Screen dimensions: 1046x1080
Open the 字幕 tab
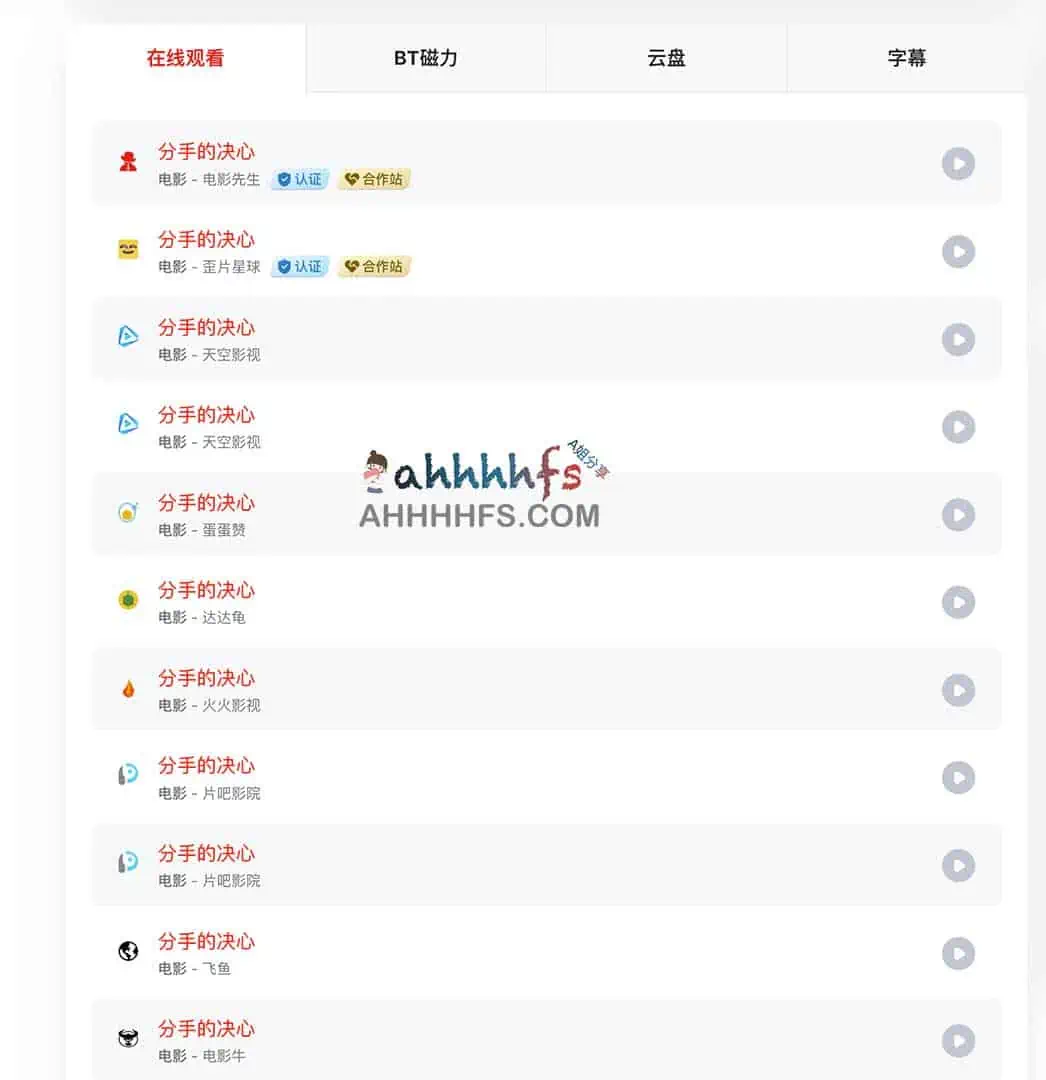click(906, 58)
